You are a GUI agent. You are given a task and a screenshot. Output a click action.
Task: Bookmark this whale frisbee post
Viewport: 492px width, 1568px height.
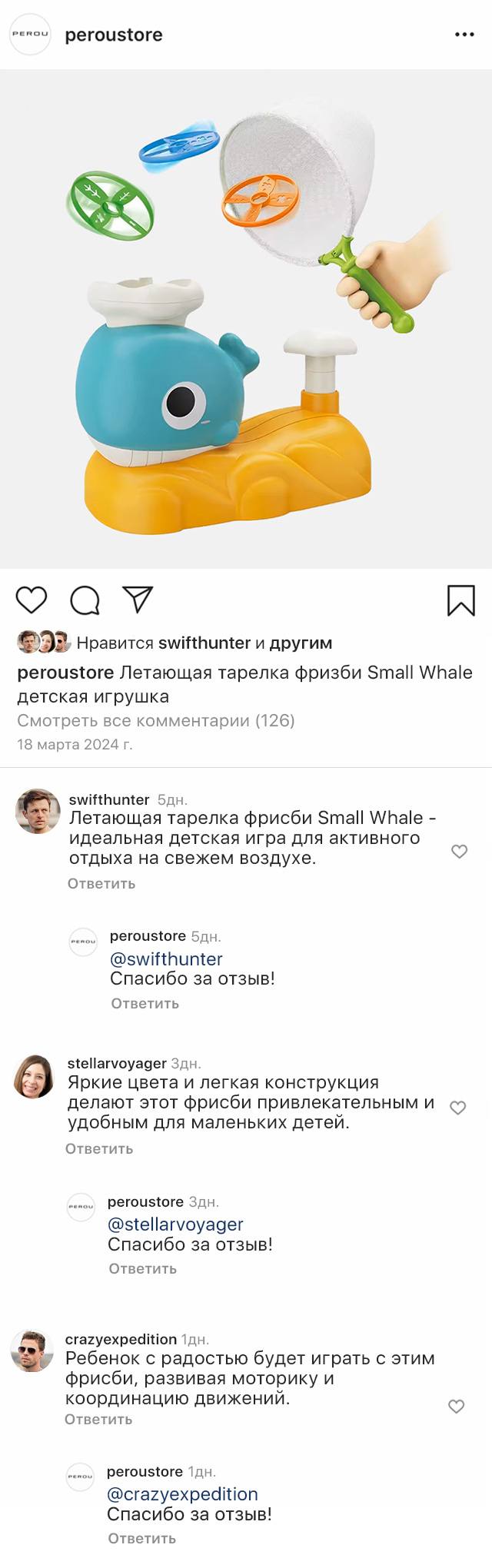coord(461,600)
